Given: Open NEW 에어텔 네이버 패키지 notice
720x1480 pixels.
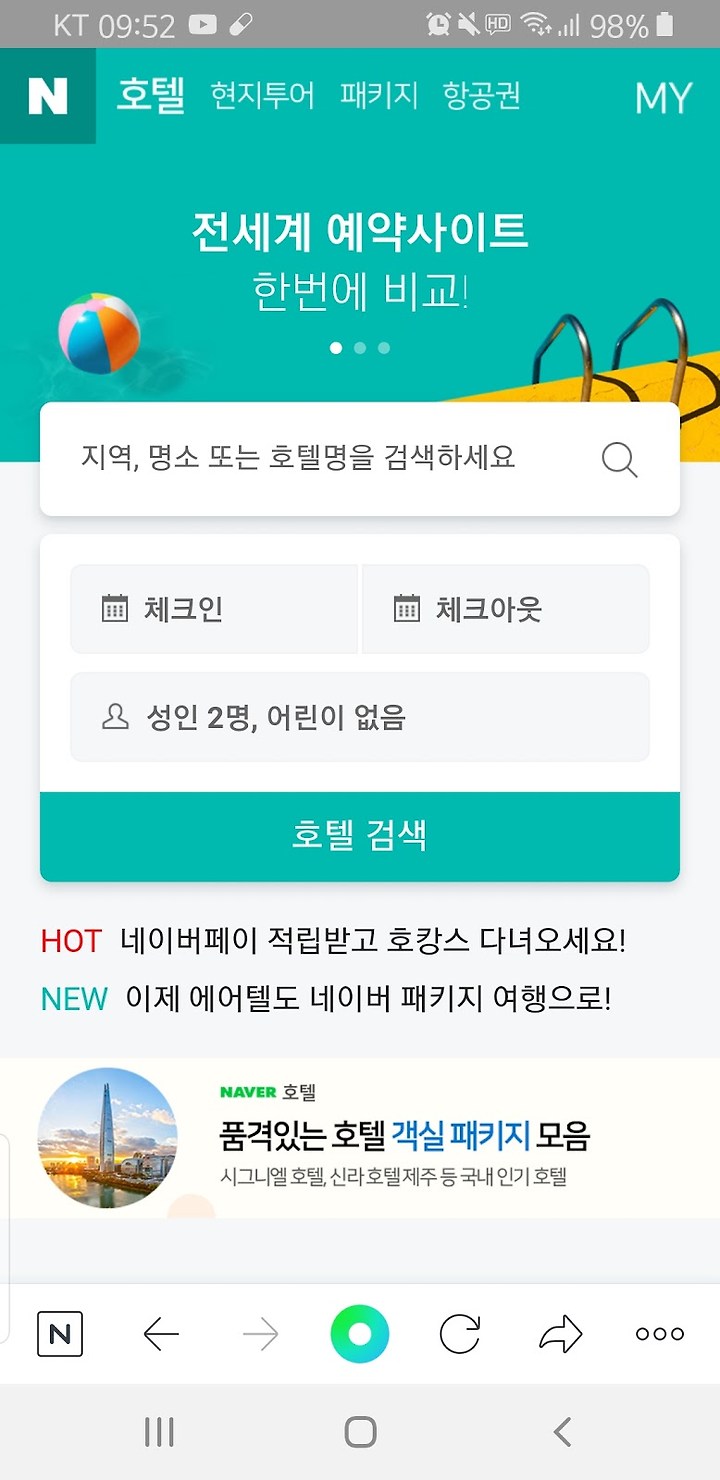Looking at the screenshot, I should coord(326,998).
